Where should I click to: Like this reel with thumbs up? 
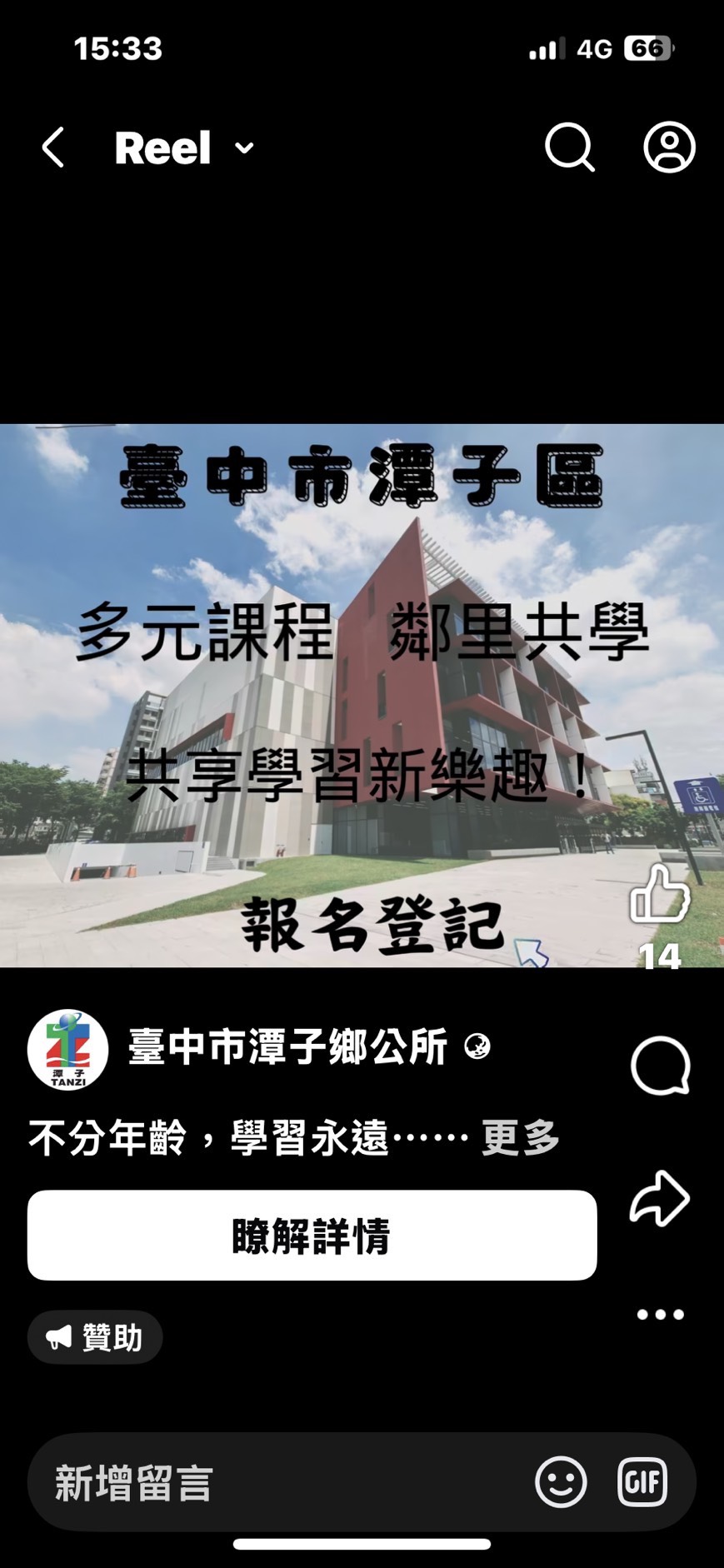click(660, 894)
